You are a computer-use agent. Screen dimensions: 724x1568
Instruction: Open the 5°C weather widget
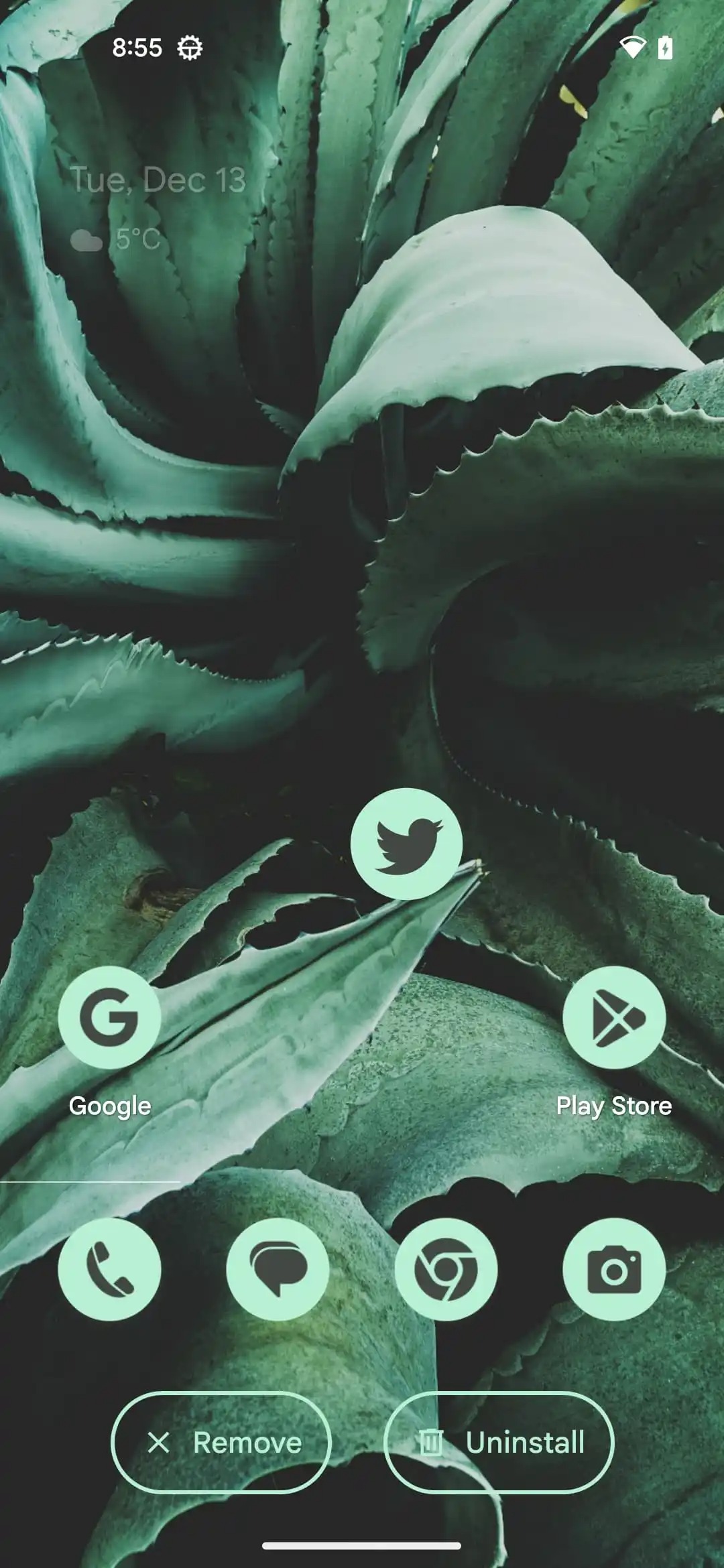click(x=116, y=239)
